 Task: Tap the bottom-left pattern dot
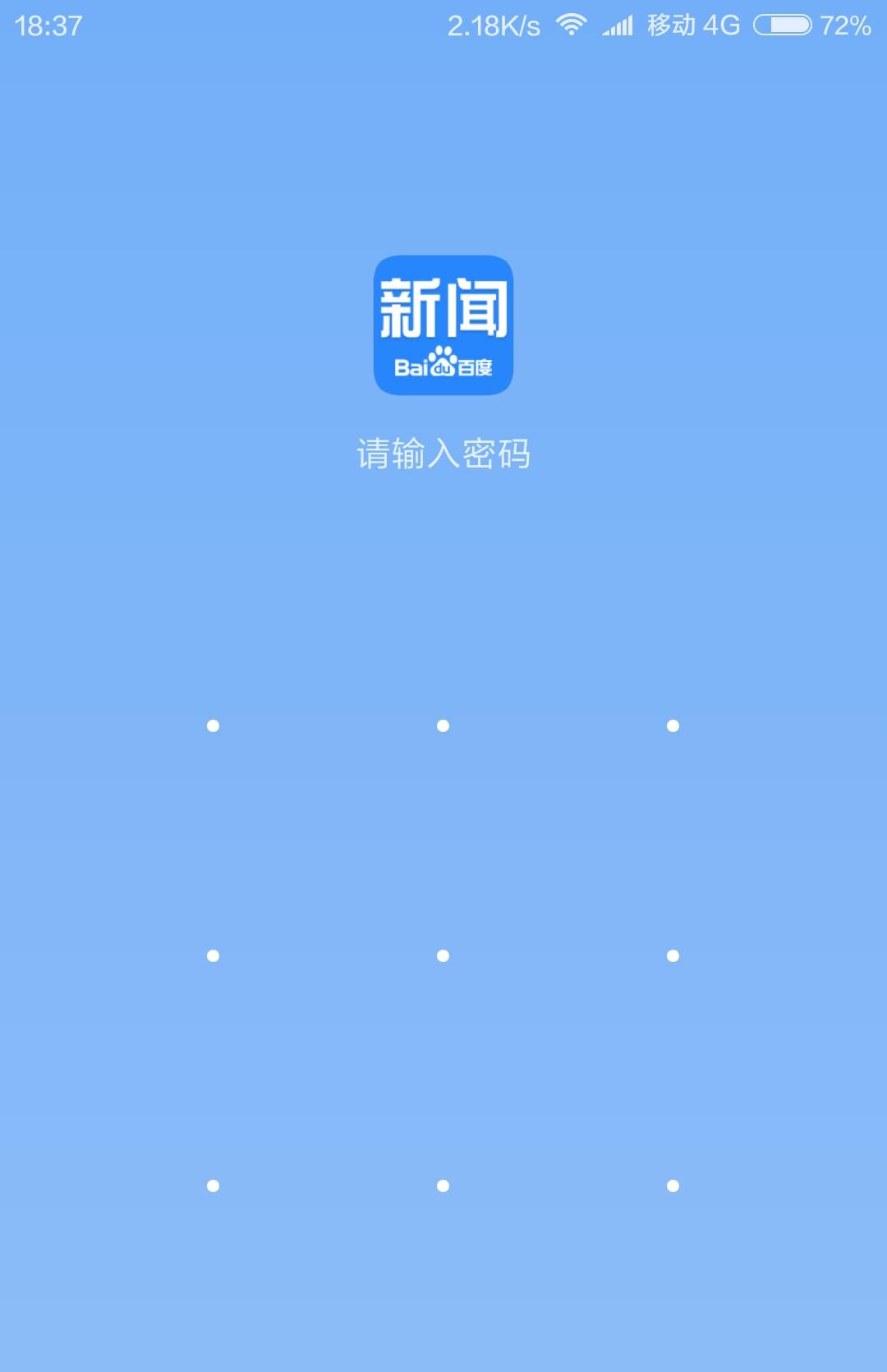click(x=213, y=1186)
